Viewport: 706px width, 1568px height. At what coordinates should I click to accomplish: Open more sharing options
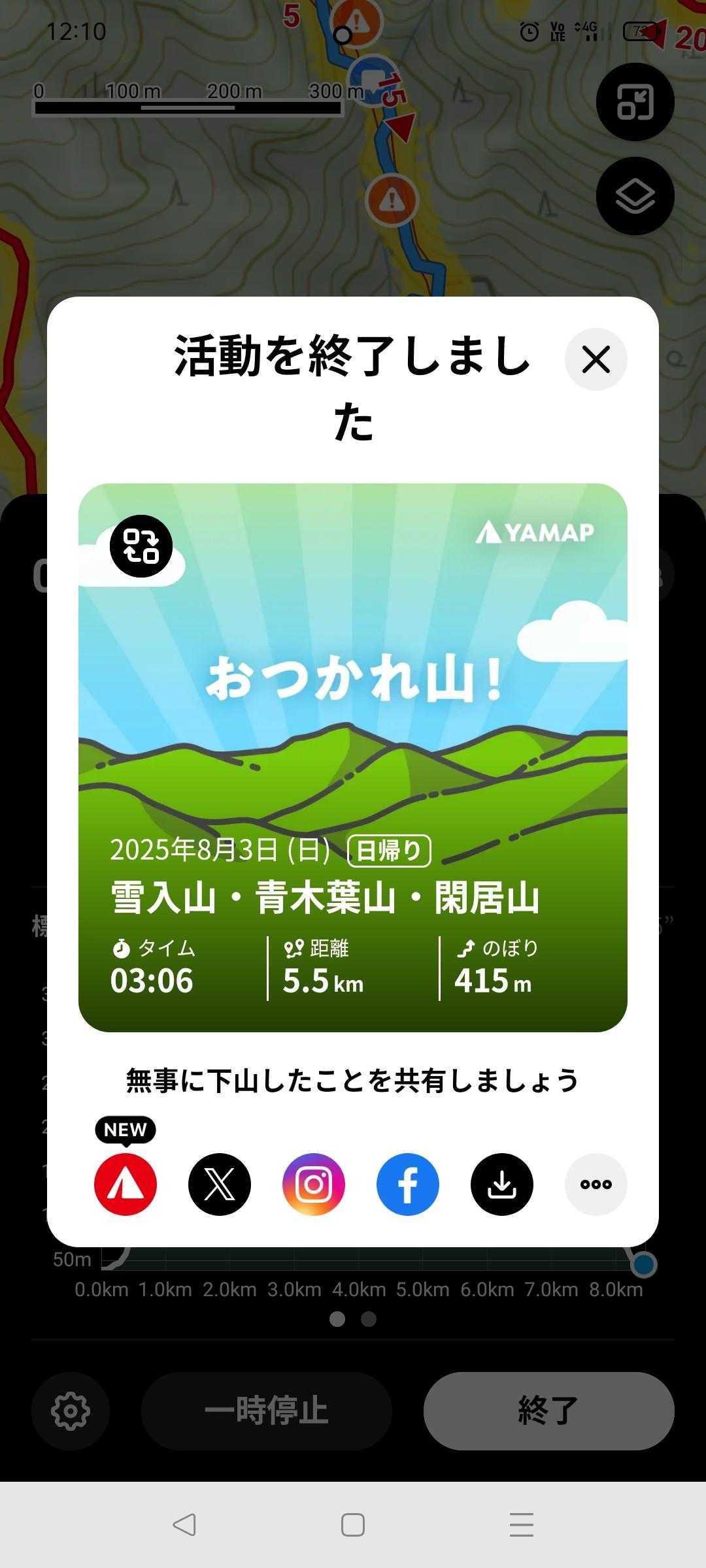(x=596, y=1184)
